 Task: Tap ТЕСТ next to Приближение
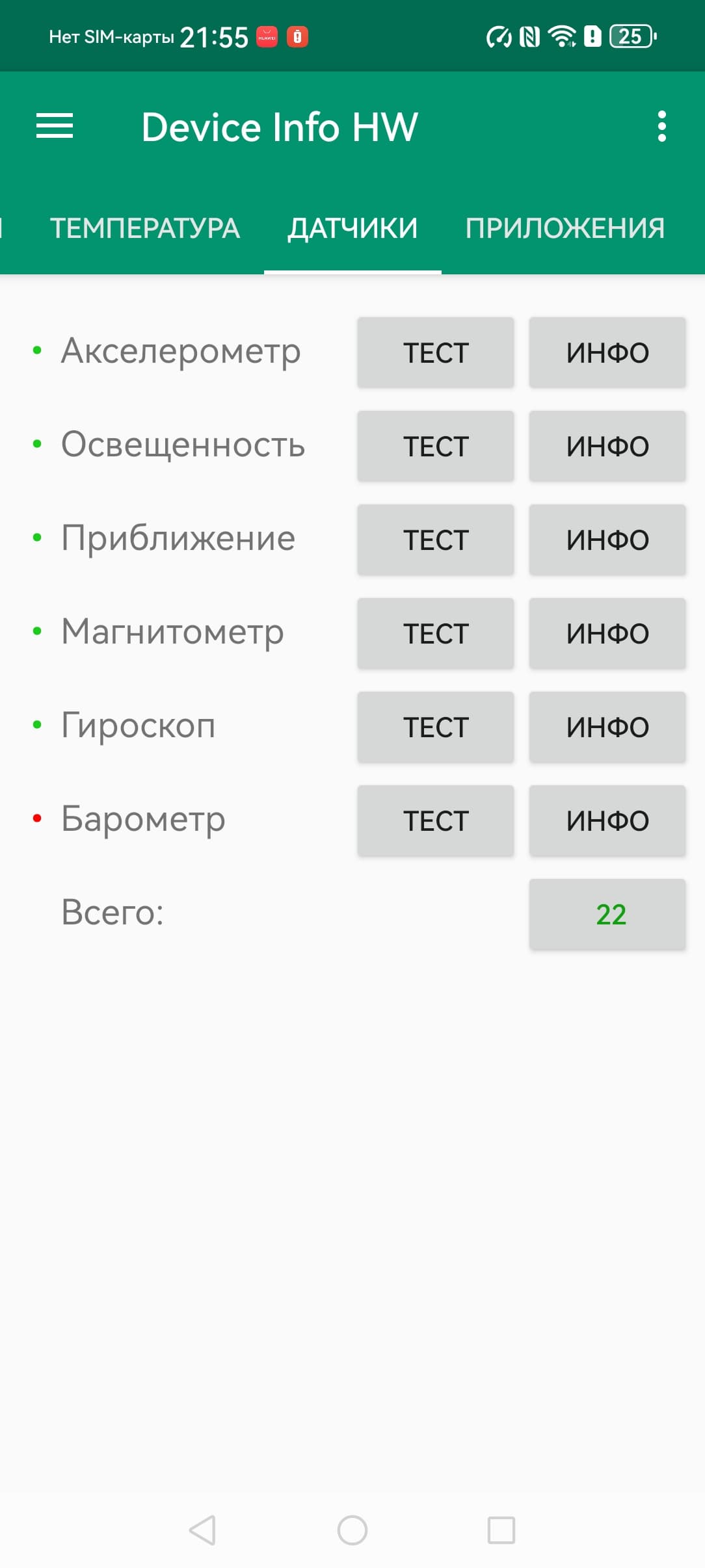point(435,540)
